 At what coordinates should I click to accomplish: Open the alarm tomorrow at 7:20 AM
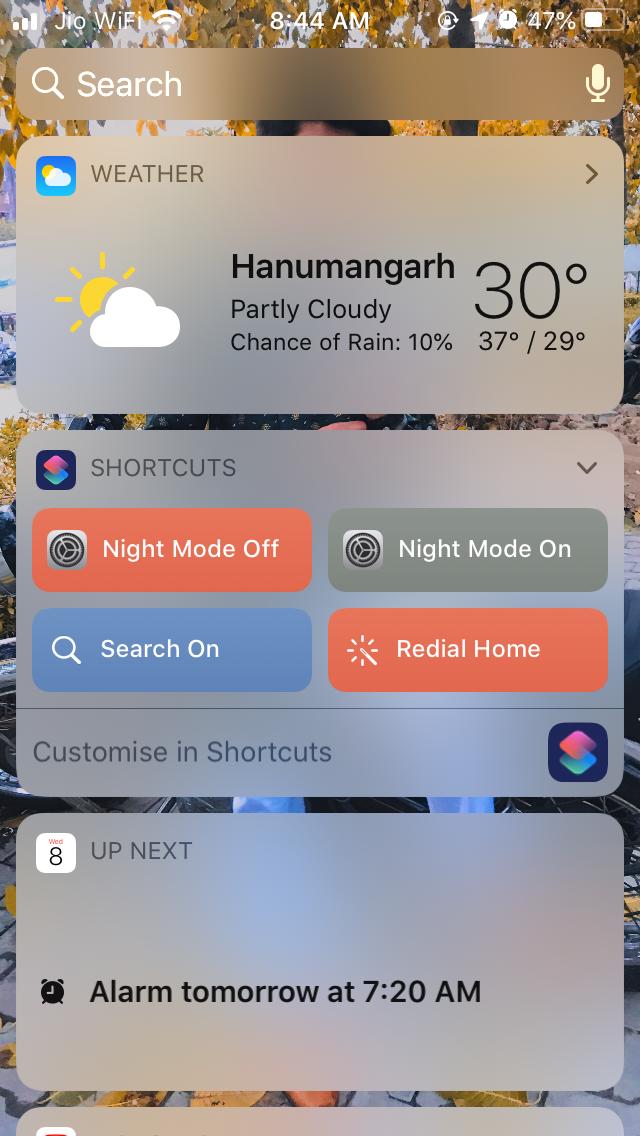285,991
